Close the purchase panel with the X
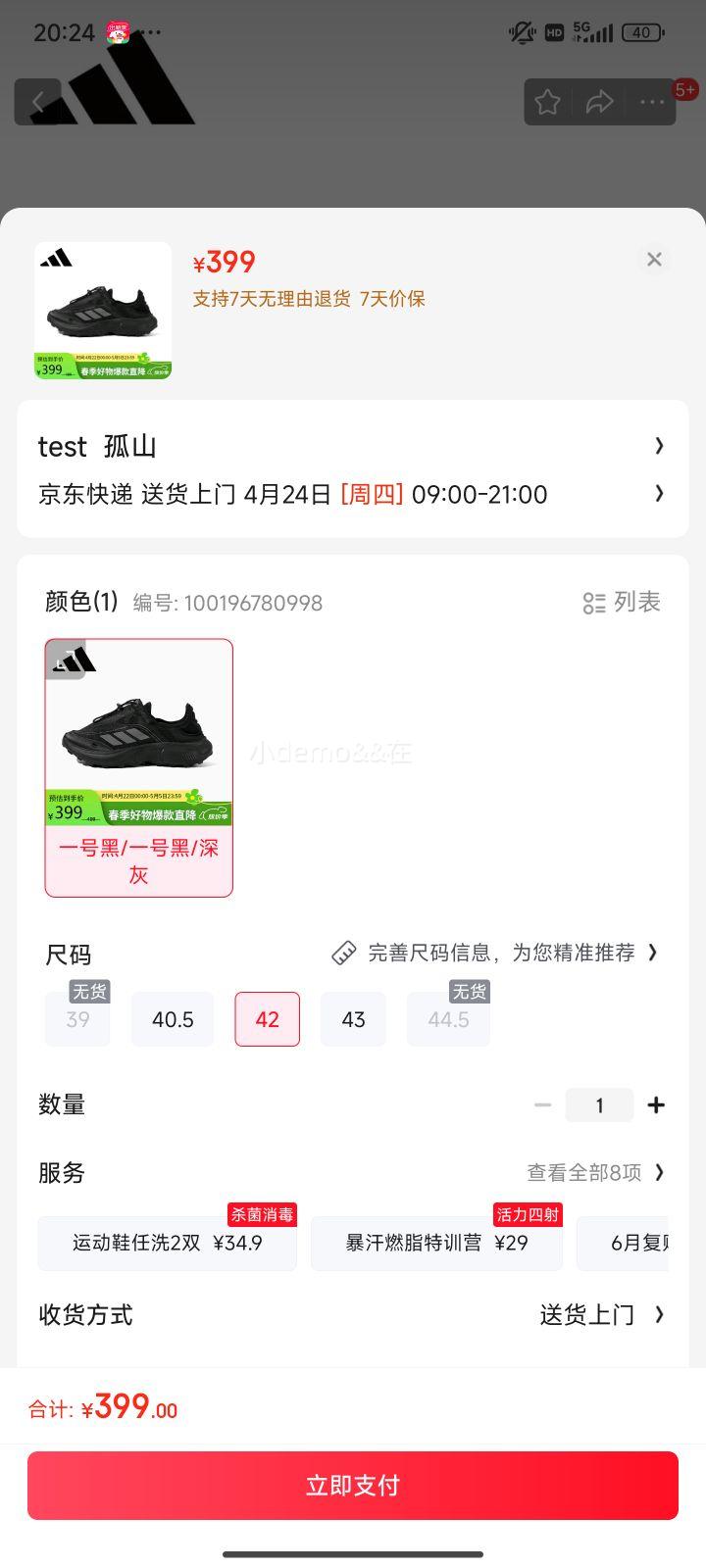 [654, 259]
